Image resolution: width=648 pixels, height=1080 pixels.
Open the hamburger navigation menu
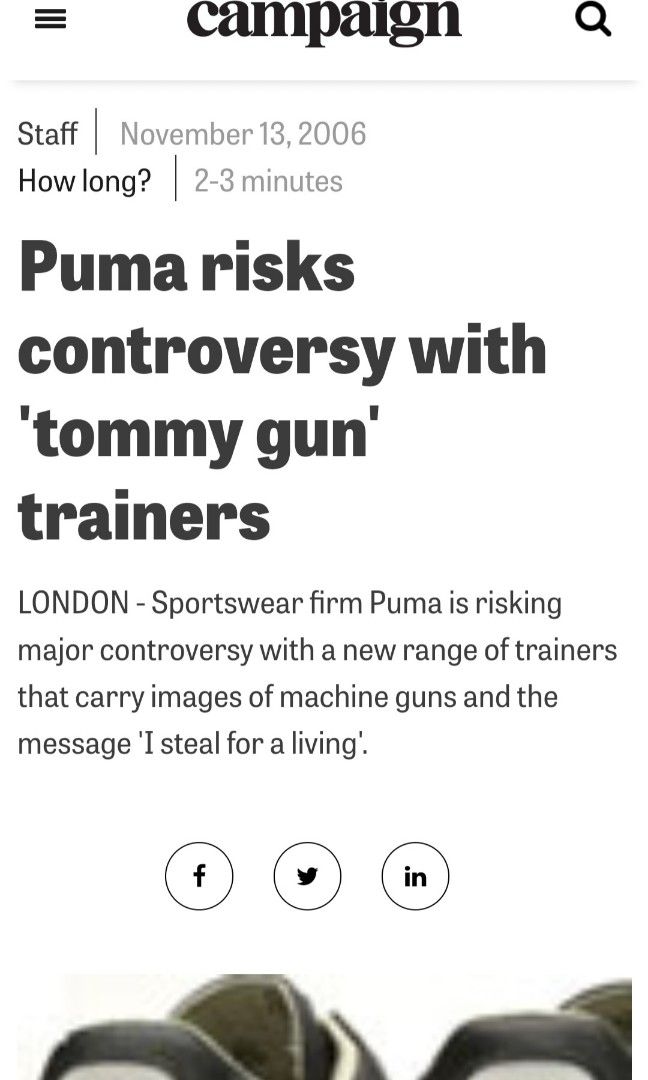(x=50, y=19)
